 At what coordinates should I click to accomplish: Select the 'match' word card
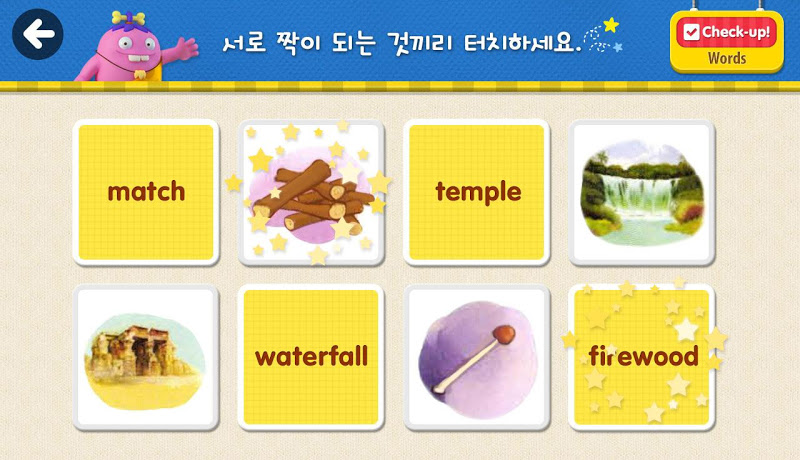click(146, 192)
